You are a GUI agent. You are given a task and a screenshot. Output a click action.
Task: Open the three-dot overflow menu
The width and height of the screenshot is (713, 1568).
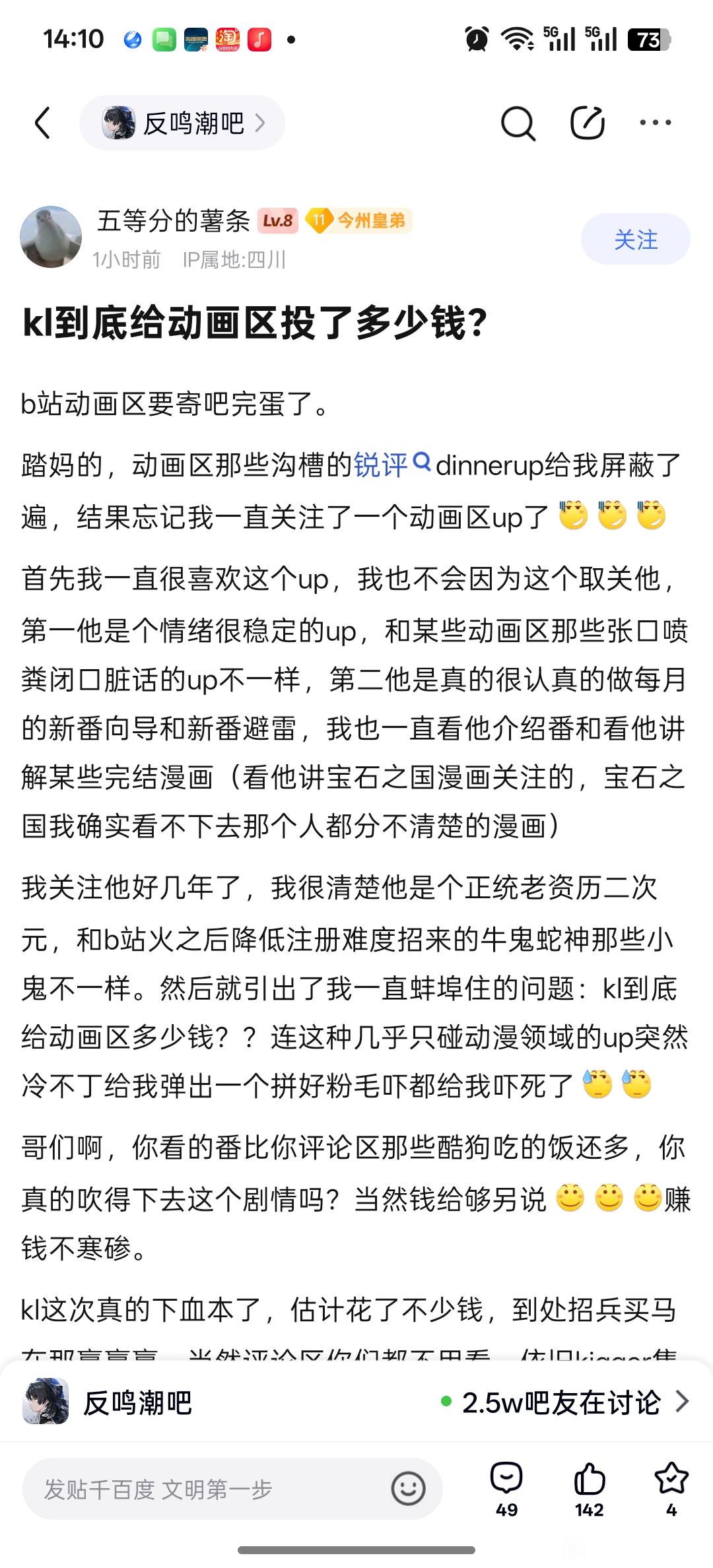656,123
